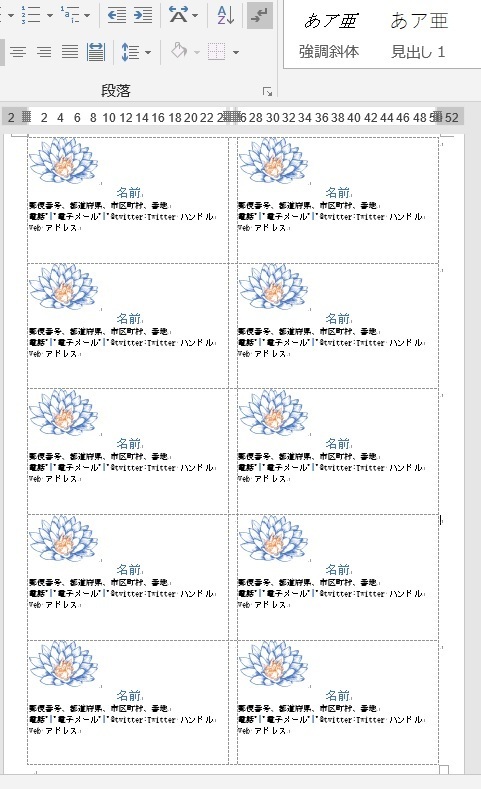Open the multilevel list dropdown
The image size is (481, 789).
click(87, 15)
